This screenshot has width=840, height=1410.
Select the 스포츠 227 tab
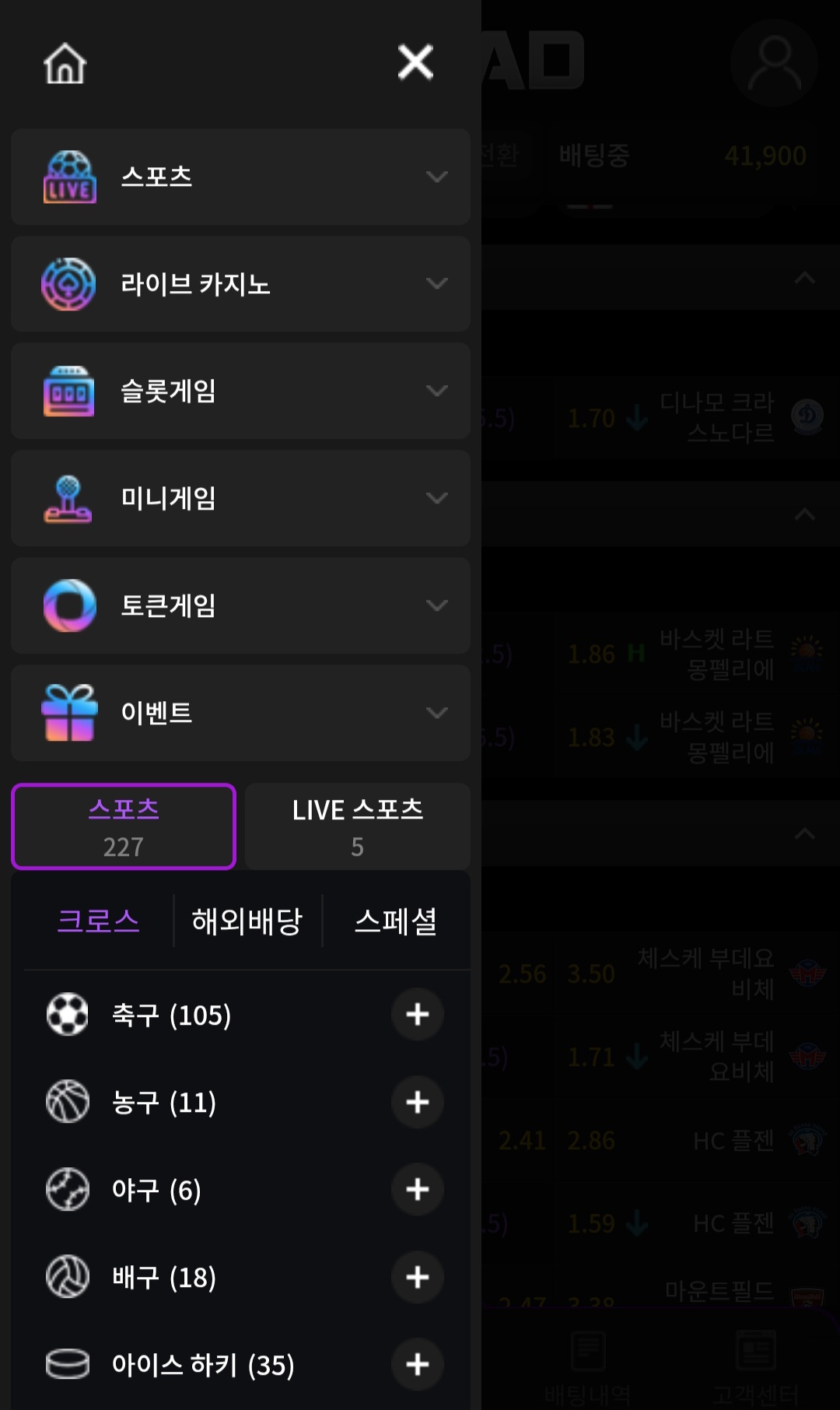tap(124, 826)
